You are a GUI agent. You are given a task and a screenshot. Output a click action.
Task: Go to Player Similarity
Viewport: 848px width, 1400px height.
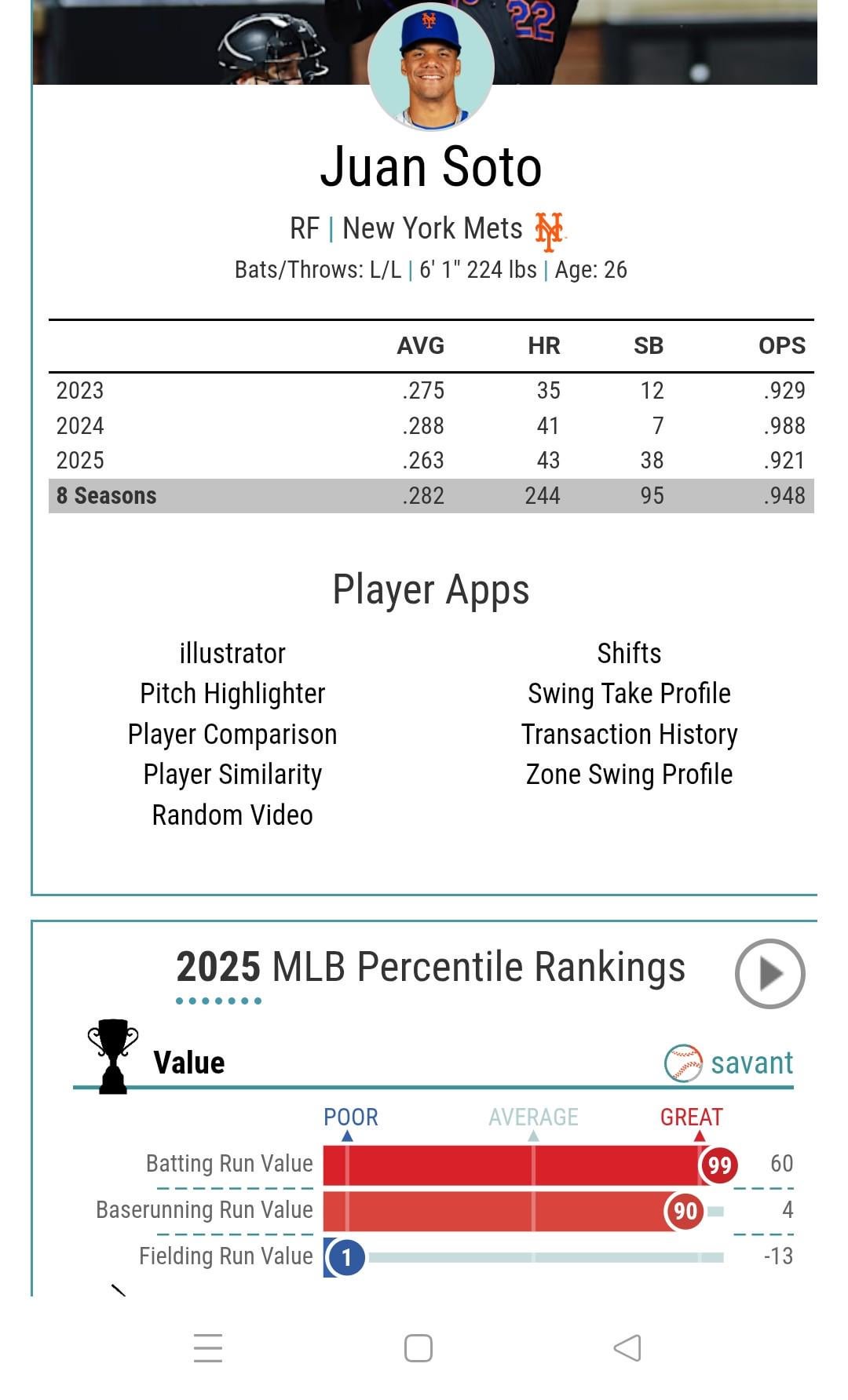(232, 775)
